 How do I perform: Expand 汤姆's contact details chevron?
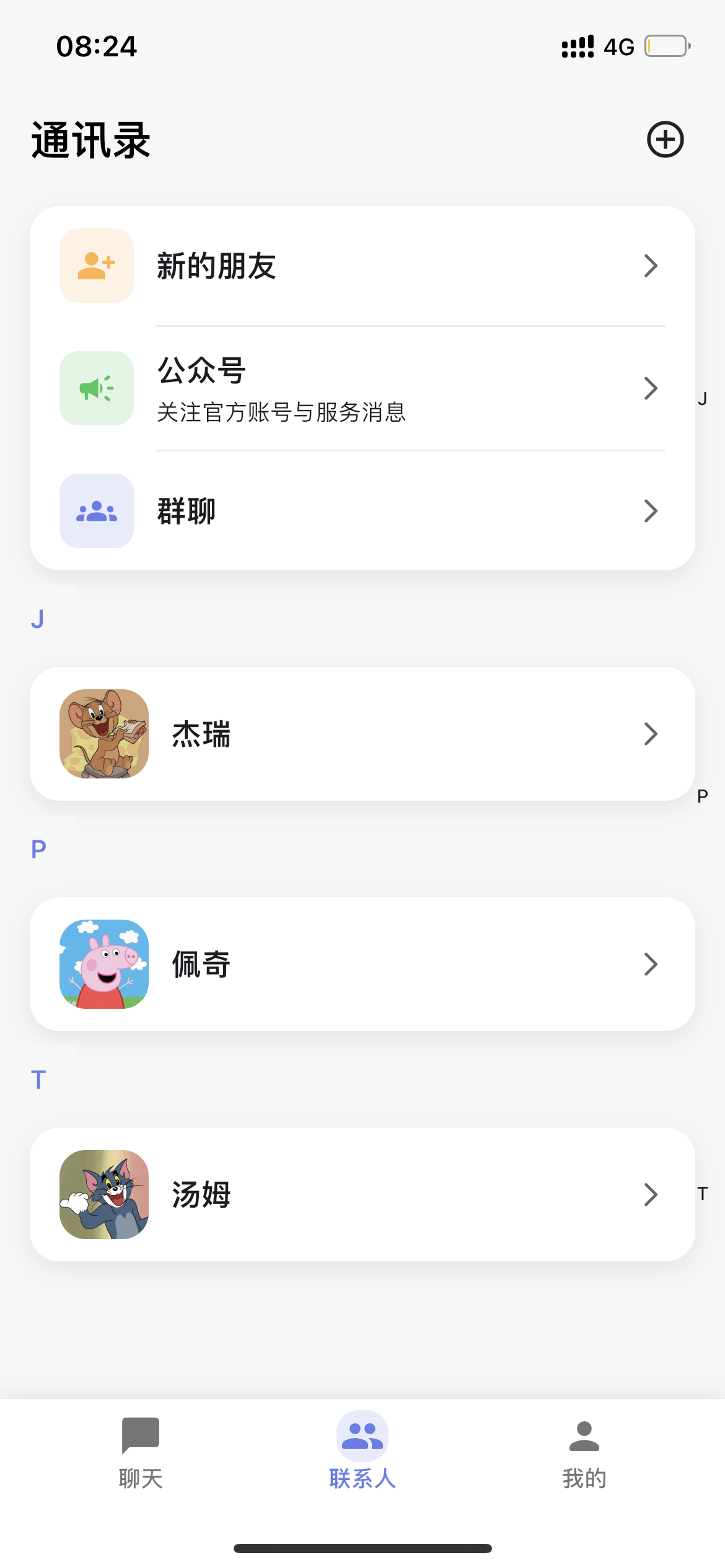(x=651, y=1195)
